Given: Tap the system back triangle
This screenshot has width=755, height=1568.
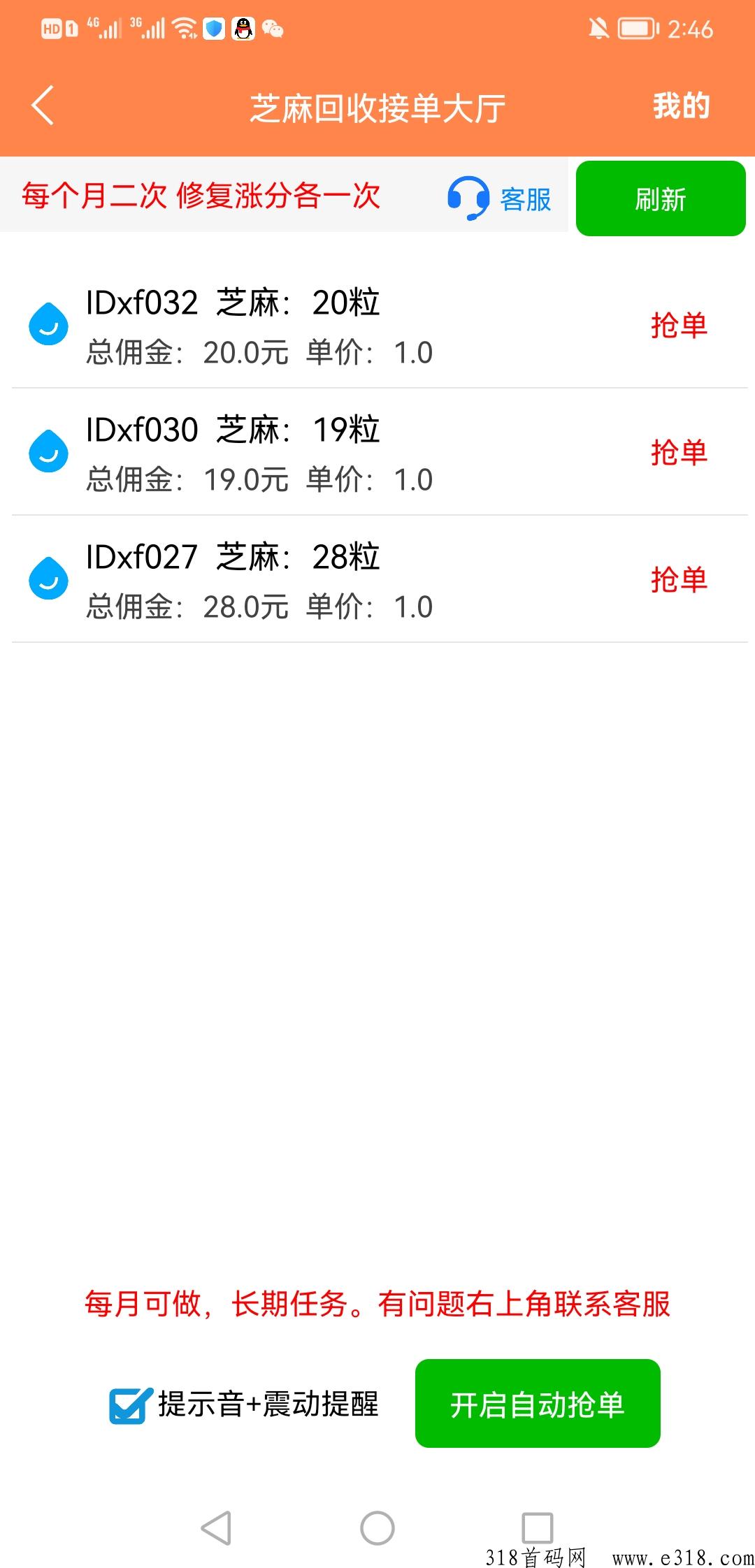Looking at the screenshot, I should tap(216, 1528).
